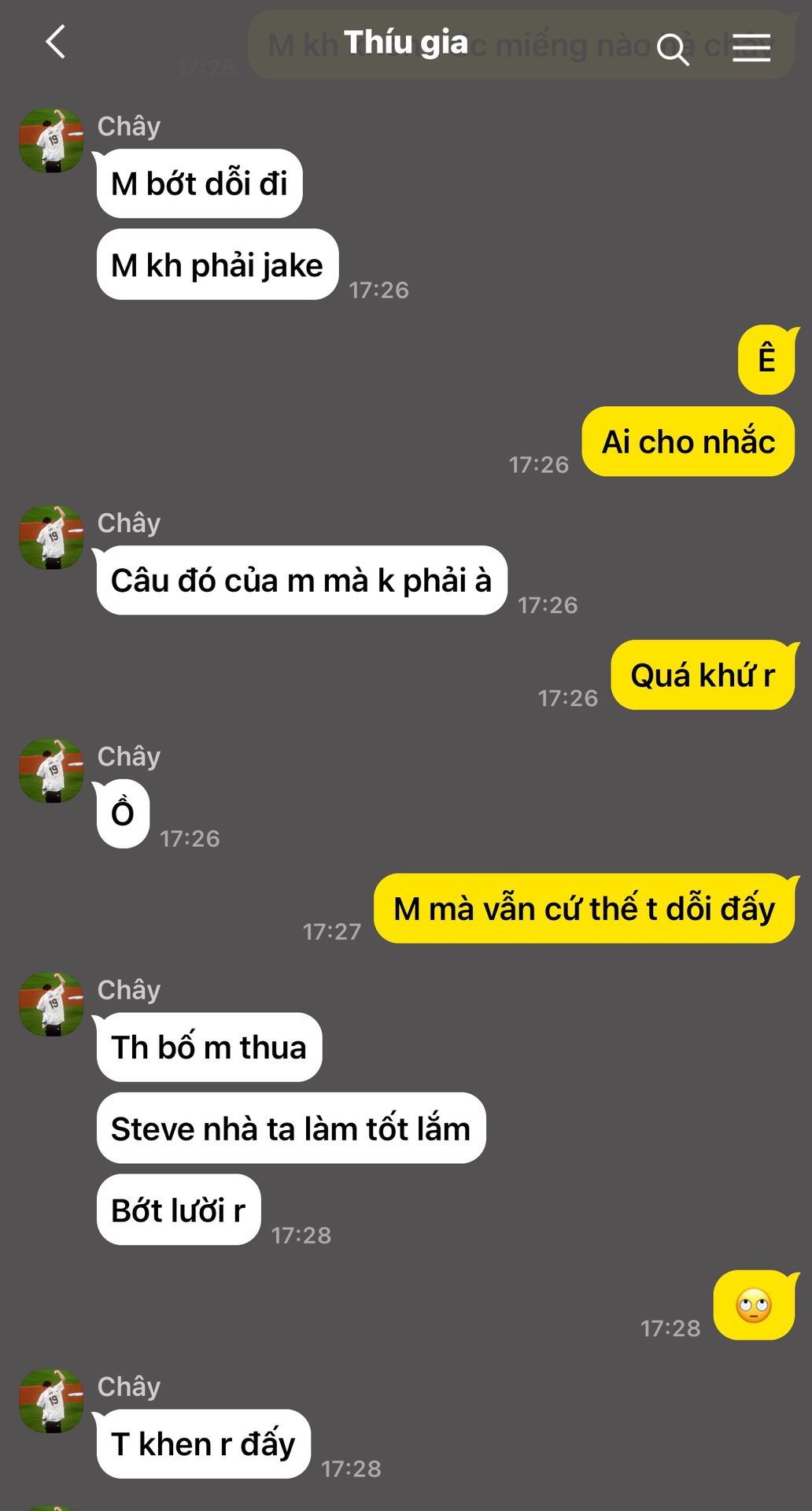Go back from the Thíu gia chat
This screenshot has height=1511, width=812.
(x=55, y=42)
